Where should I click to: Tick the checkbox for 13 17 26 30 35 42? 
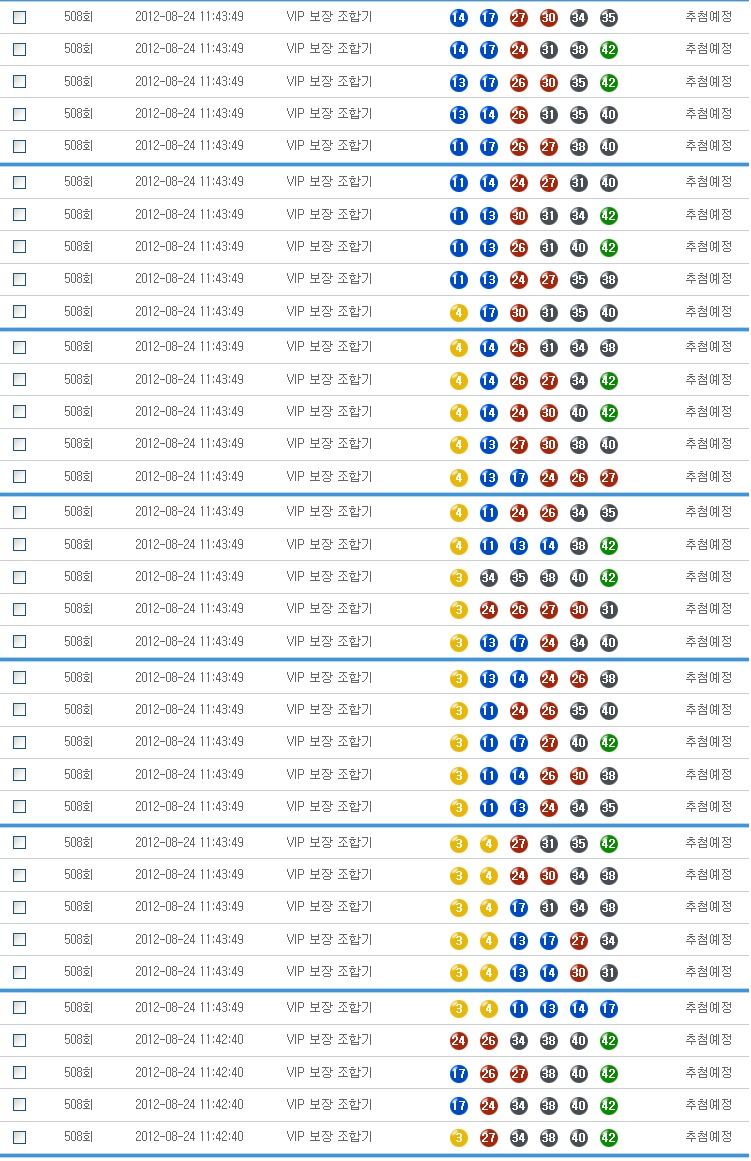(x=19, y=82)
